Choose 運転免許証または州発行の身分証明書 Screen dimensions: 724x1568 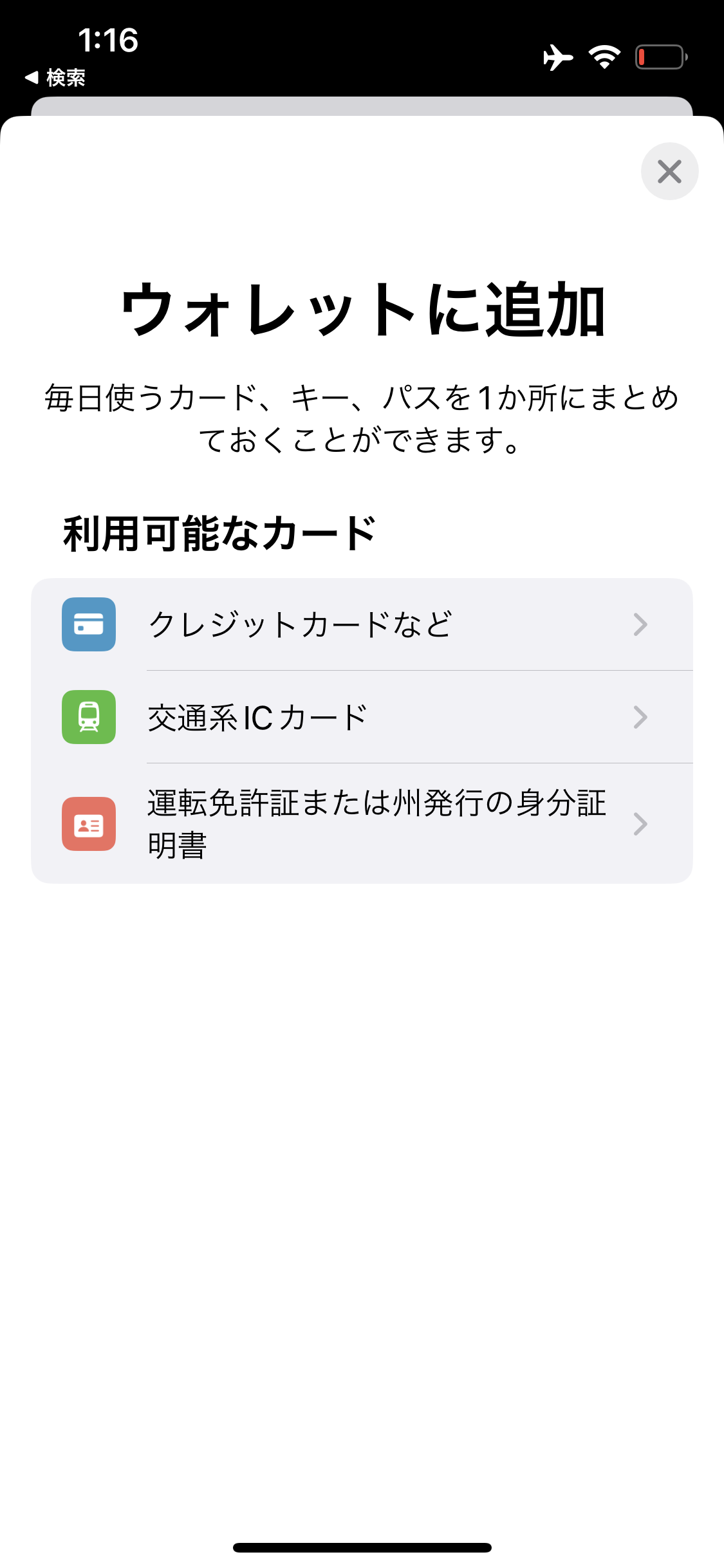(362, 824)
